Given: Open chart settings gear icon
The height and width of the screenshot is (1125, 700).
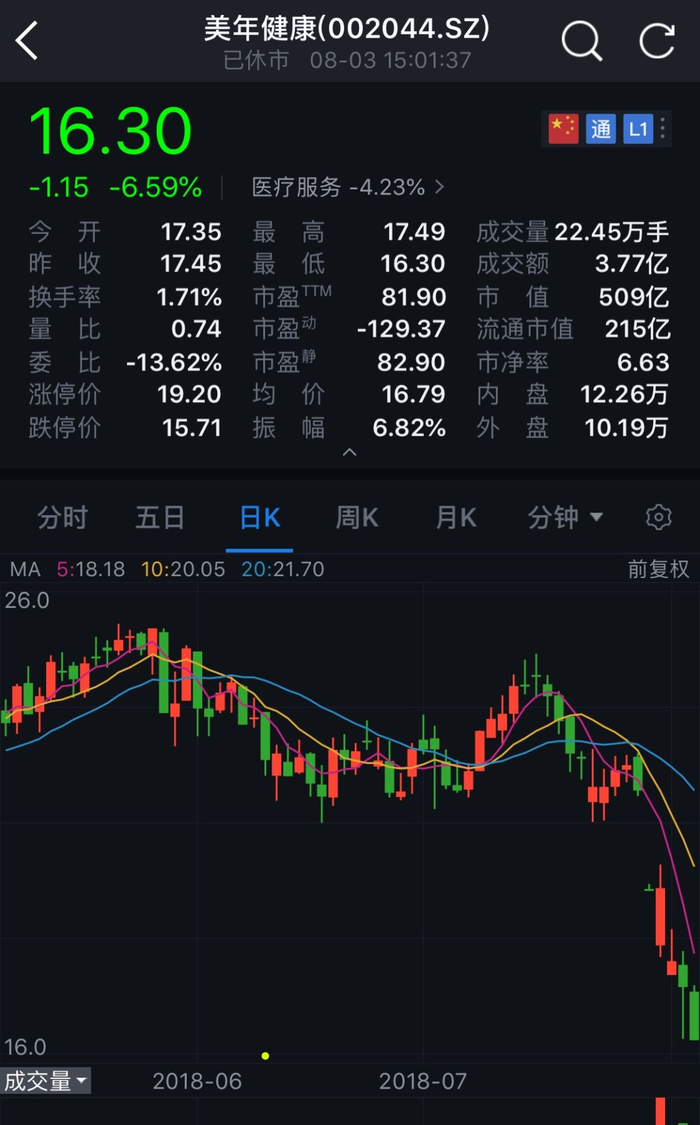Looking at the screenshot, I should pos(658,517).
